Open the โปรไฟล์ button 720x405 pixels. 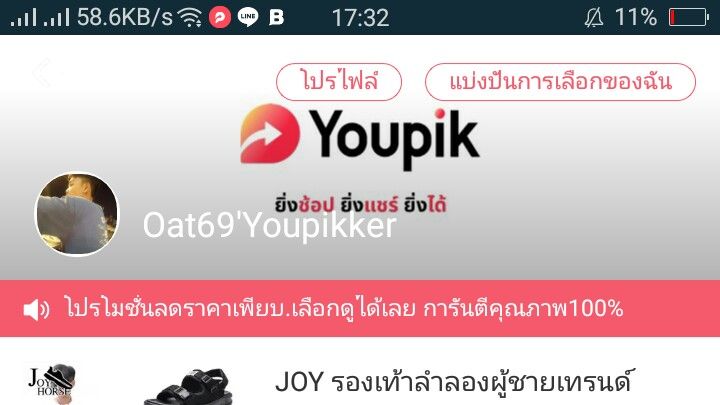tap(338, 81)
